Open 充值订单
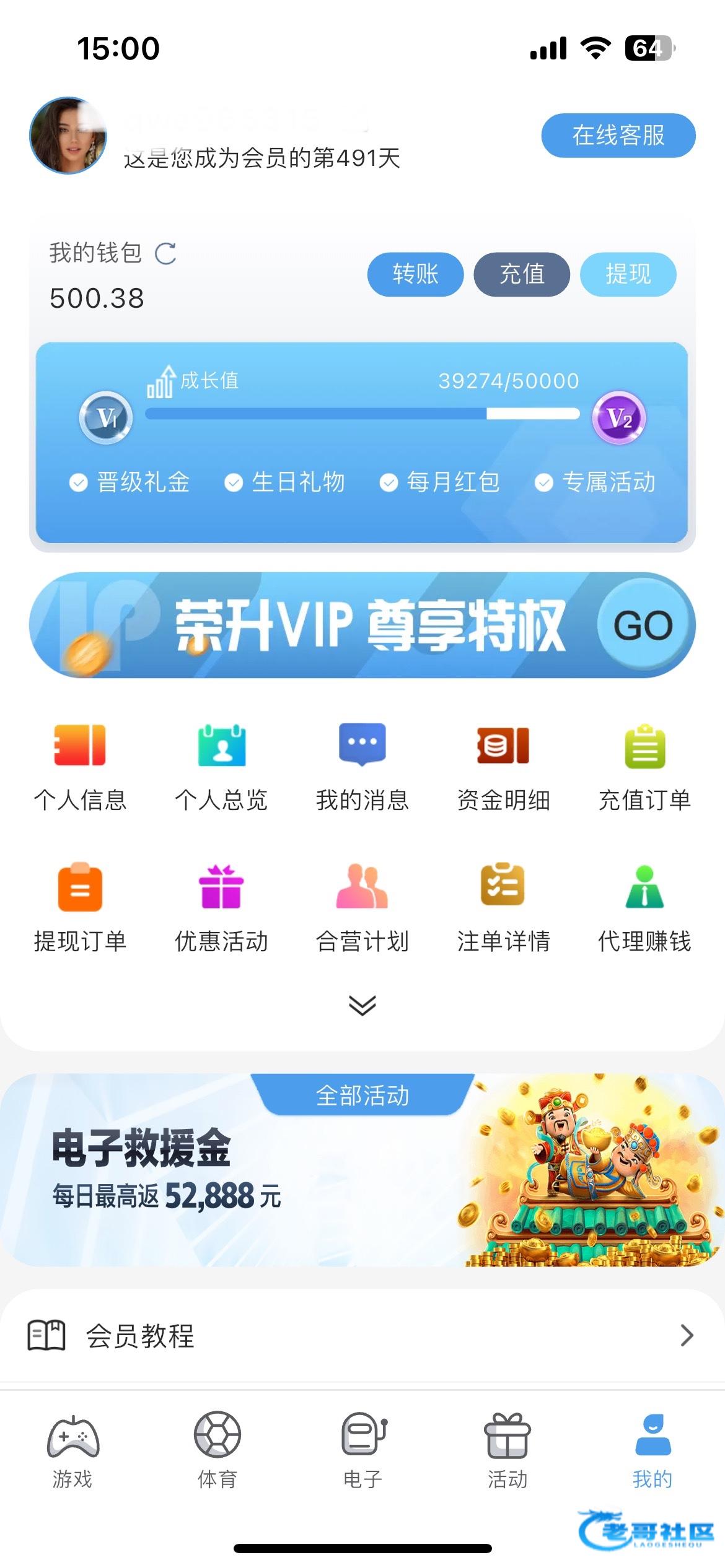The image size is (725, 1568). [x=644, y=767]
